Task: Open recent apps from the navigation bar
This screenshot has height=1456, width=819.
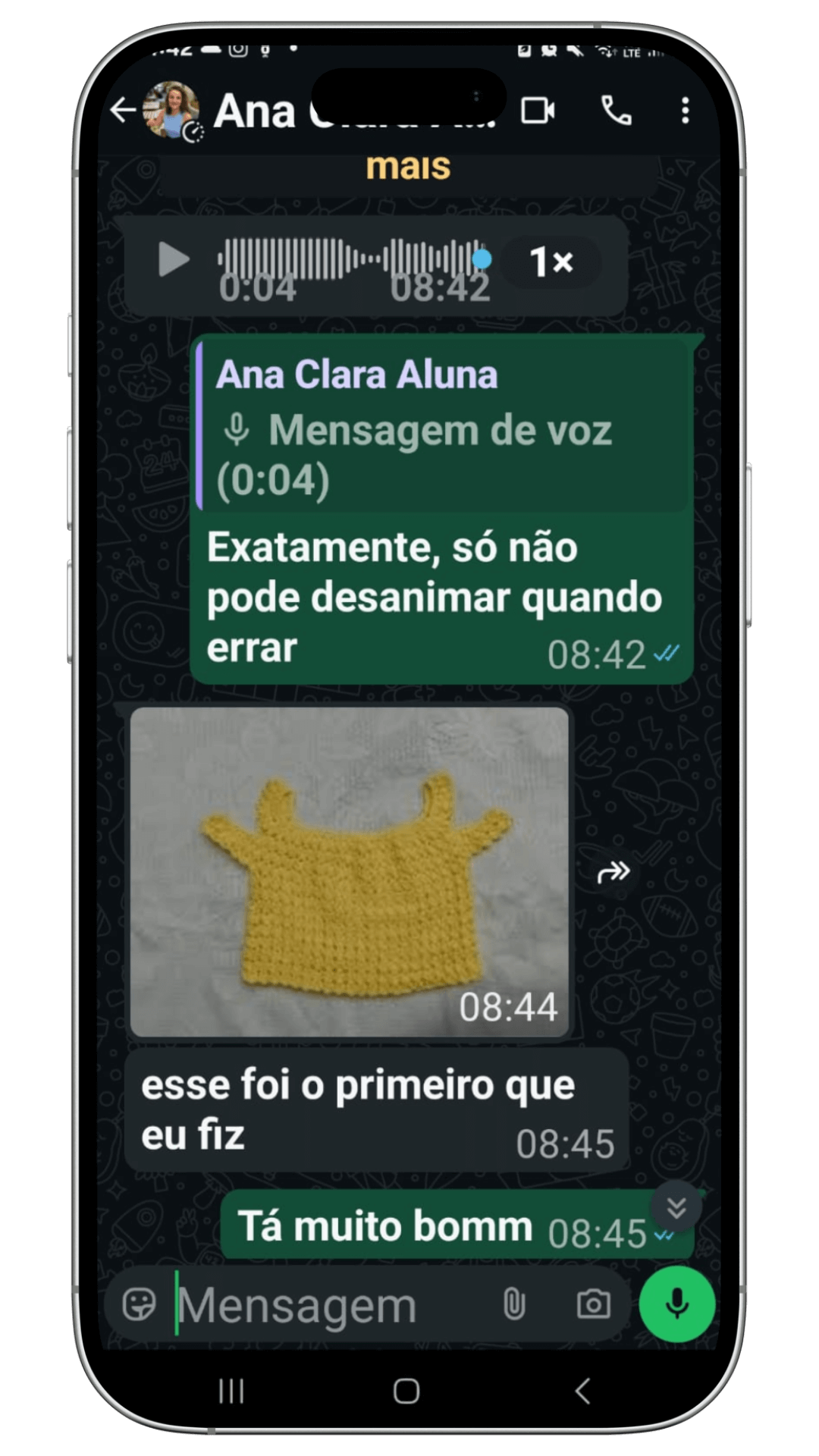Action: [x=231, y=1391]
